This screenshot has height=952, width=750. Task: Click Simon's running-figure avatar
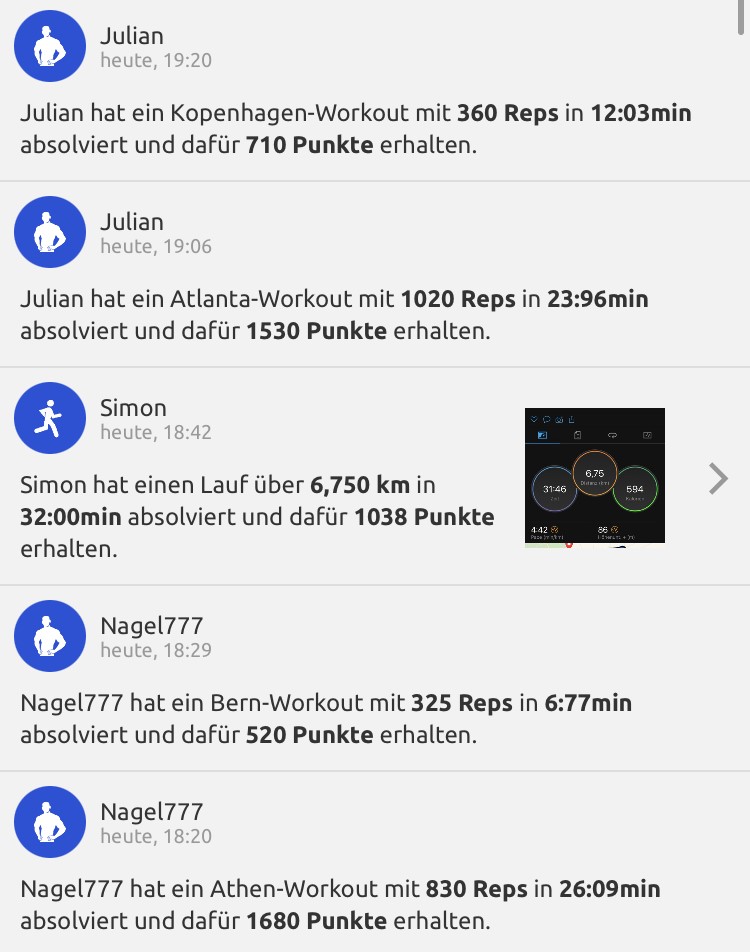pos(49,417)
